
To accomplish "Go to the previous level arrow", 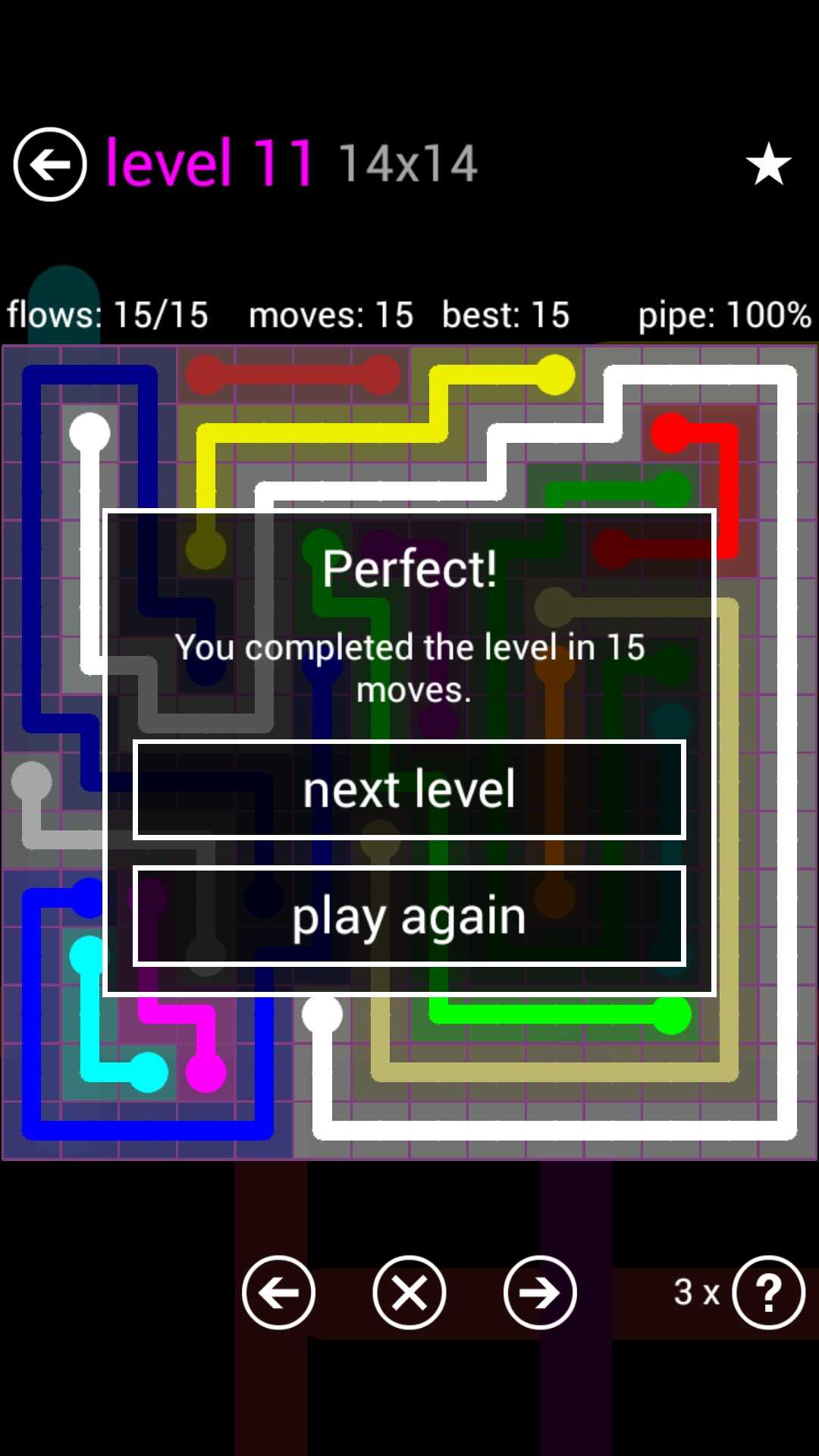I will tap(278, 1293).
